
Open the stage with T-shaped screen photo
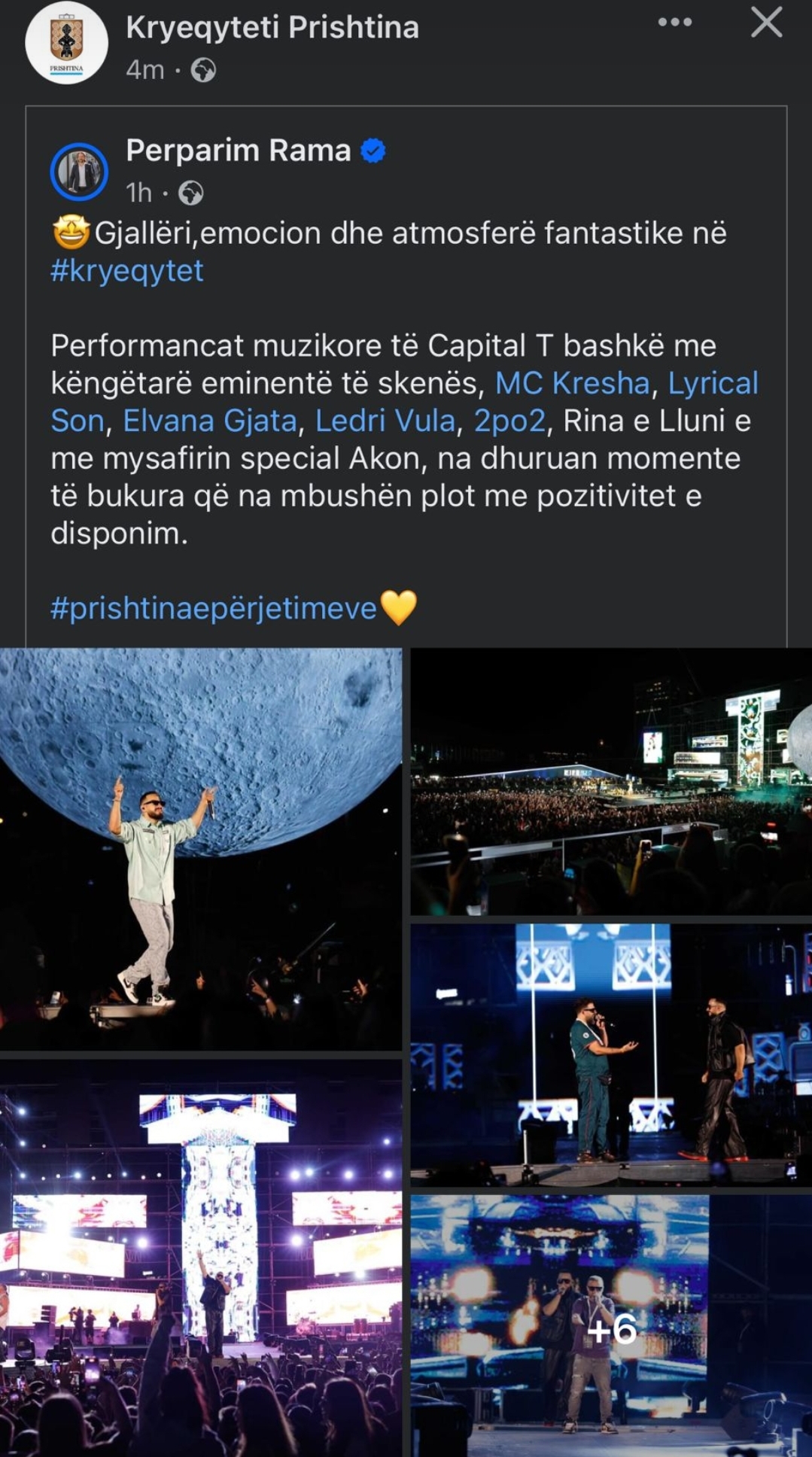pos(201,1258)
